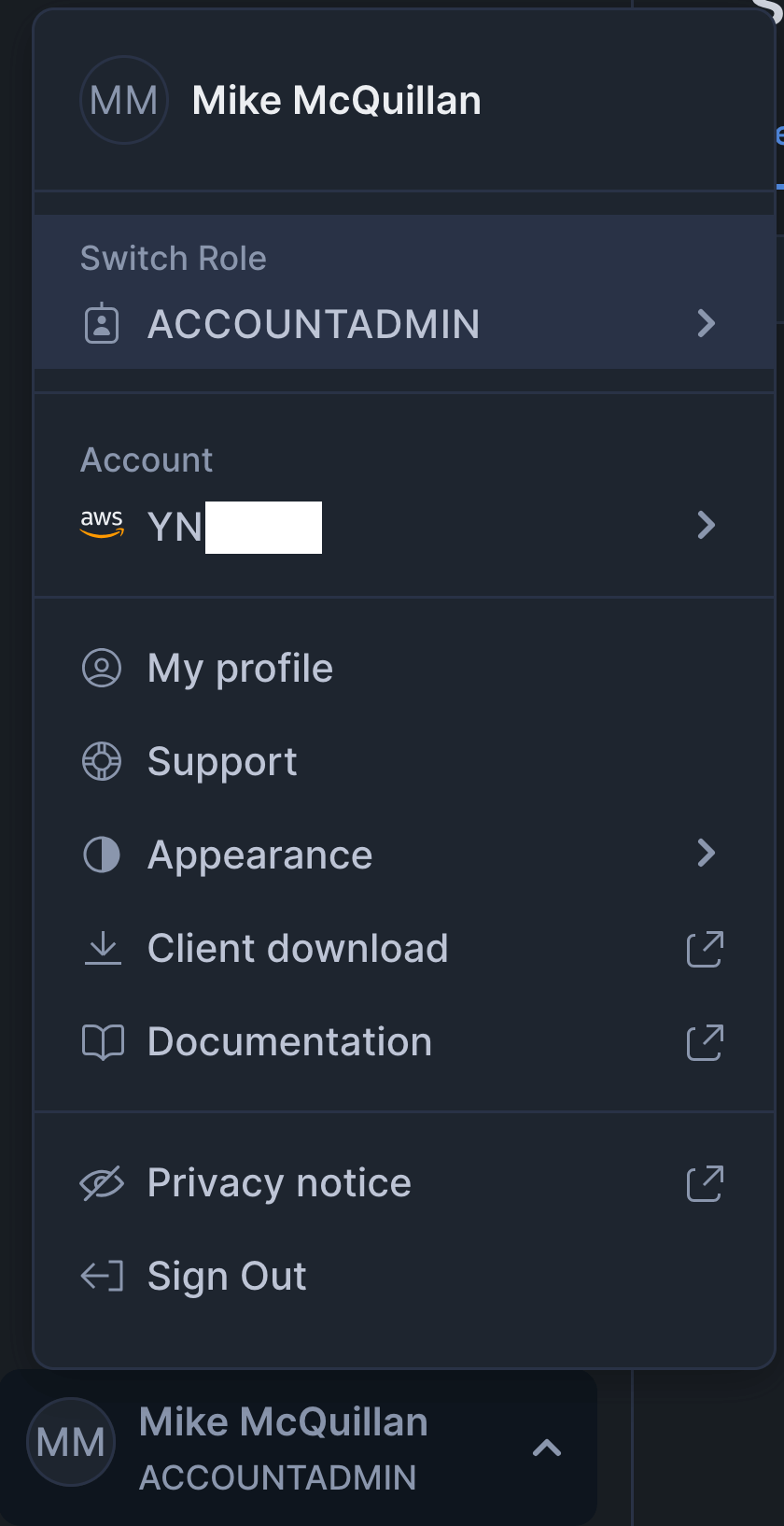This screenshot has width=784, height=1526.
Task: Sign Out of the account
Action: click(227, 1276)
